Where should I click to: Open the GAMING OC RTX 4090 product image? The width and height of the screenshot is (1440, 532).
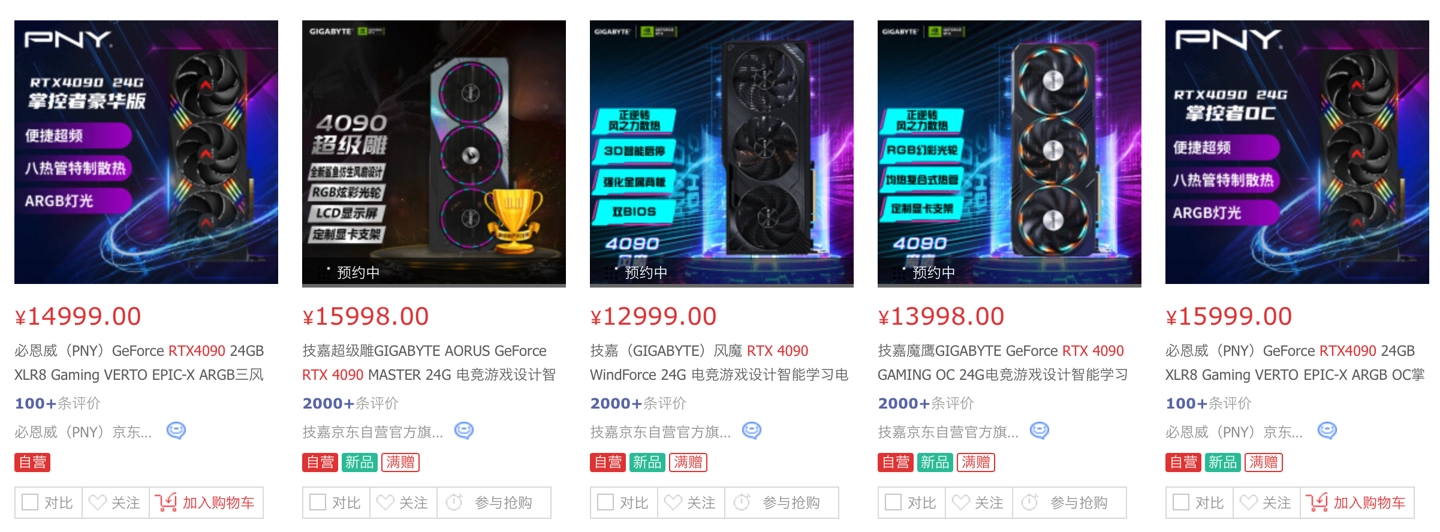1009,152
